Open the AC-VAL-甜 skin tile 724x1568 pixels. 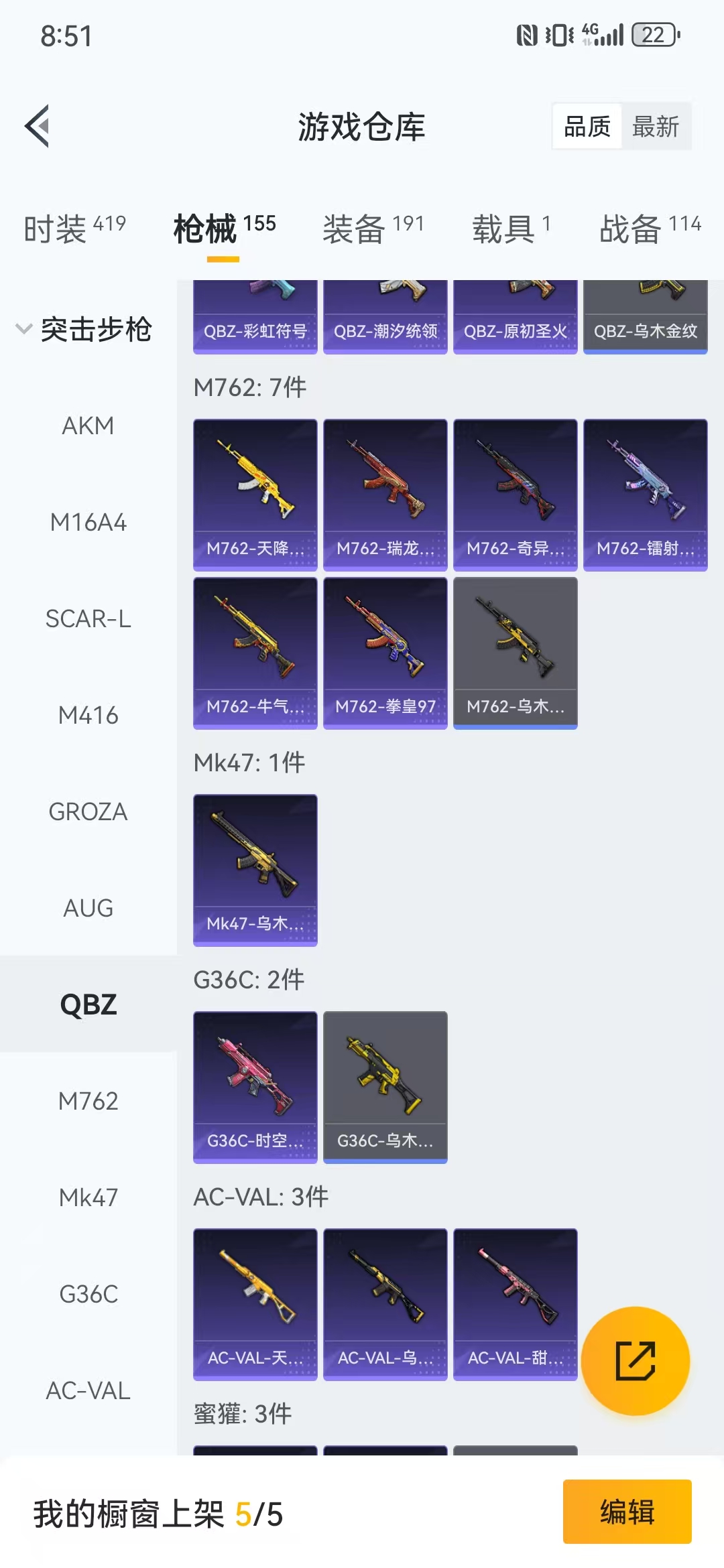tap(515, 1304)
